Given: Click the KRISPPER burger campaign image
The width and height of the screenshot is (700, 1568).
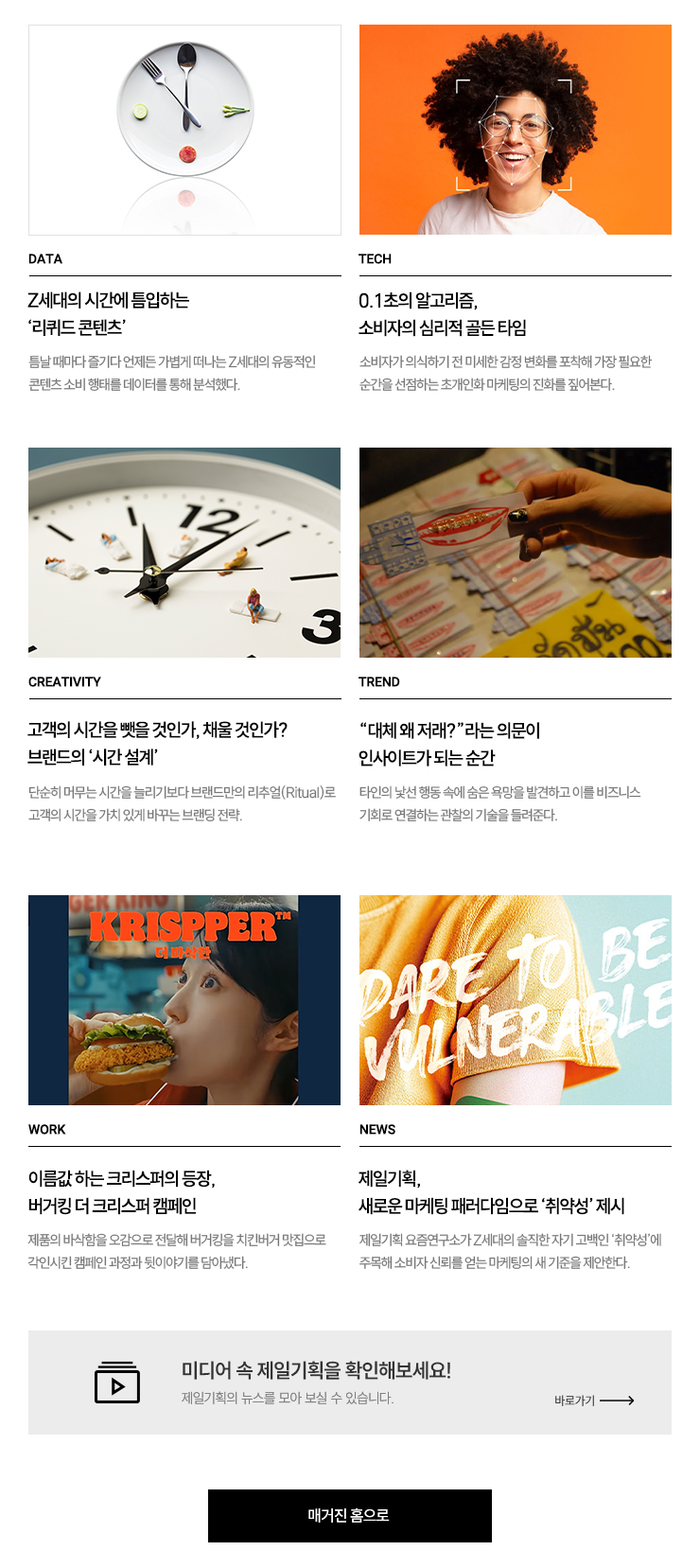Looking at the screenshot, I should coord(184,1000).
